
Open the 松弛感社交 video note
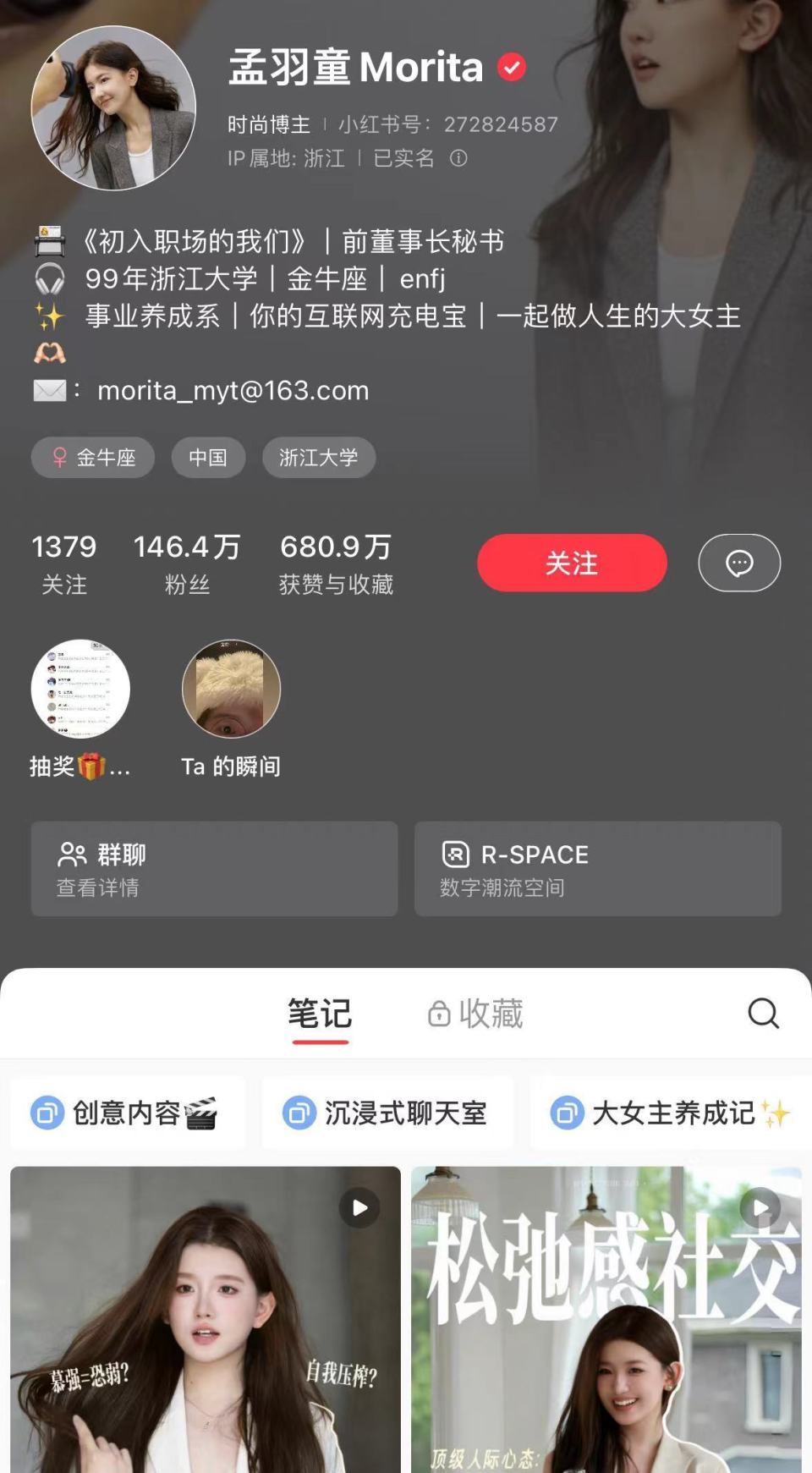[606, 1320]
